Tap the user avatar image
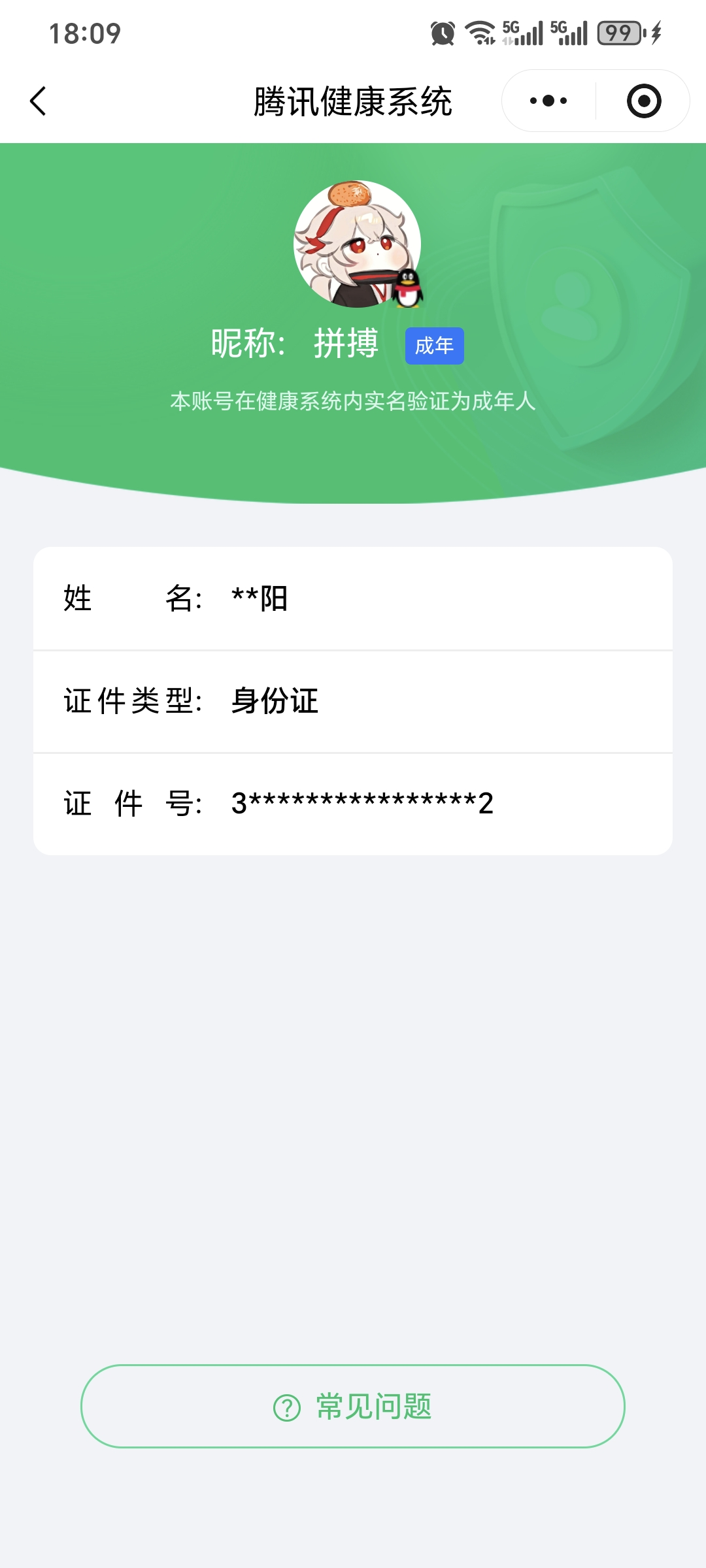 pos(353,252)
